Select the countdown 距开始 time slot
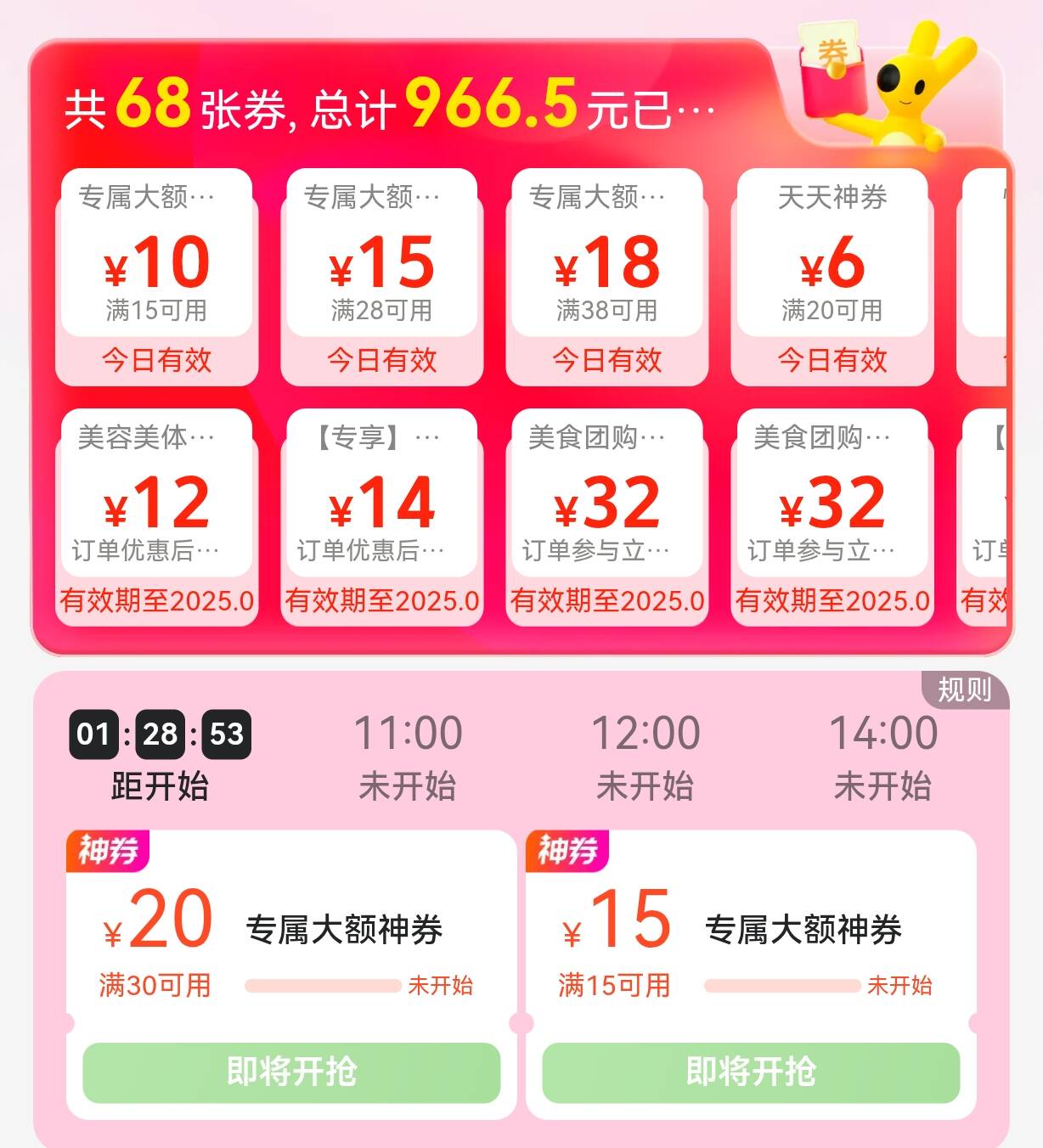 160,756
